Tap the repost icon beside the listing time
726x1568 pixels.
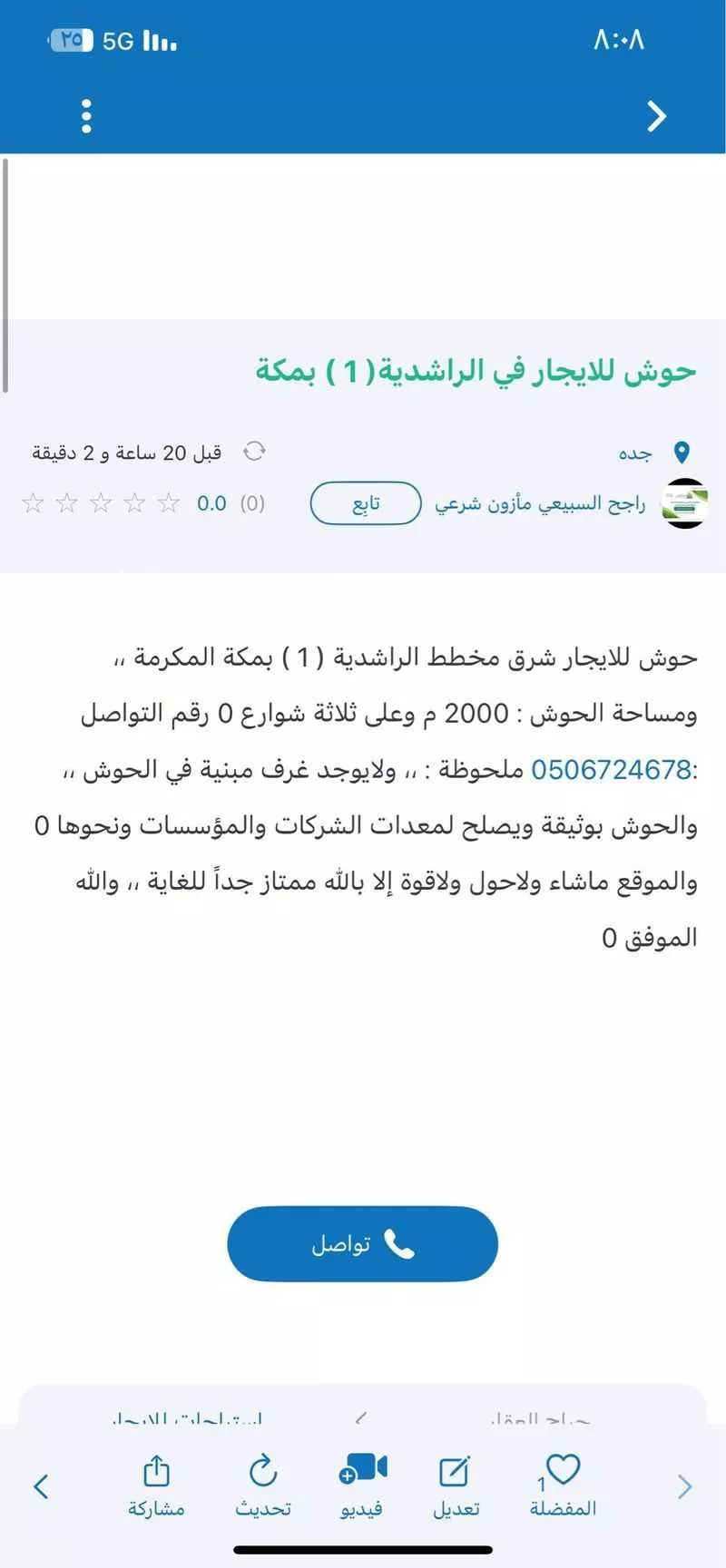tap(255, 451)
